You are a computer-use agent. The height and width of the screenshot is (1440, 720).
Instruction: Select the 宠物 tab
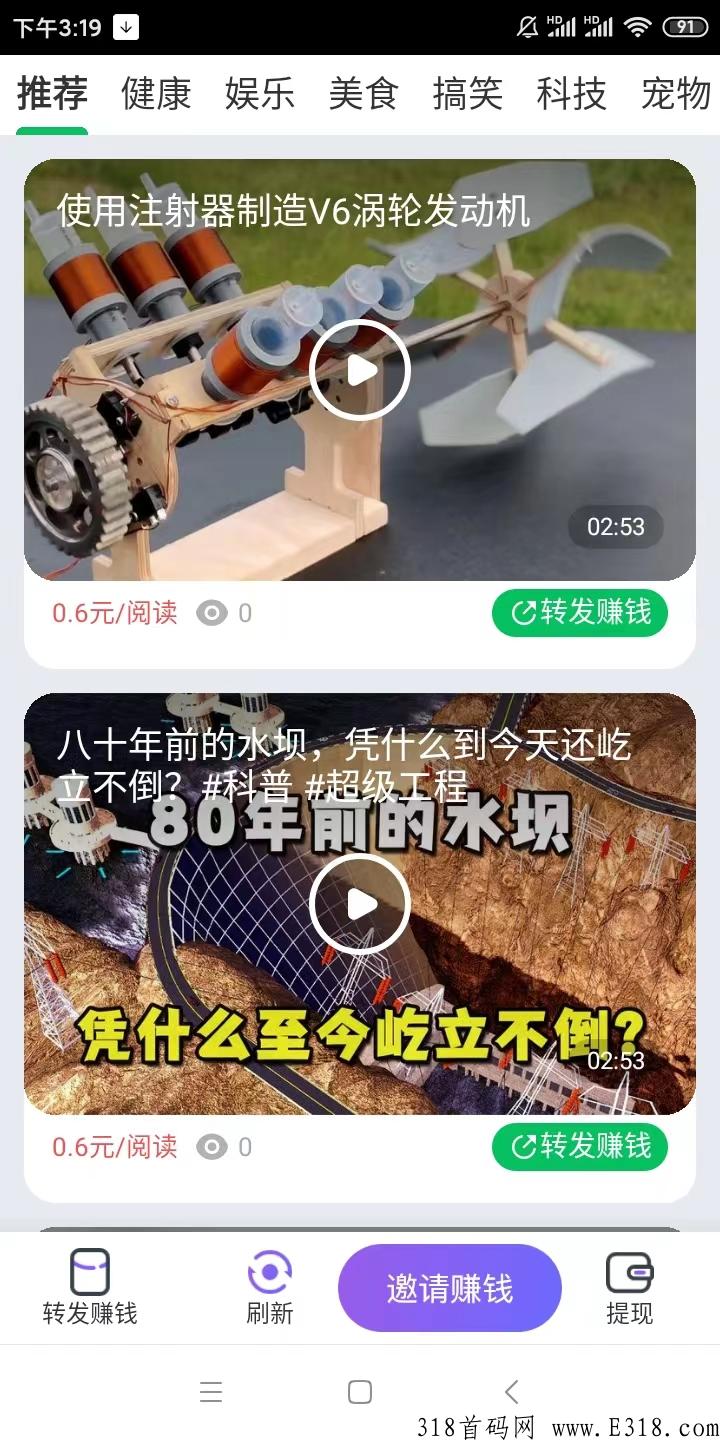675,93
